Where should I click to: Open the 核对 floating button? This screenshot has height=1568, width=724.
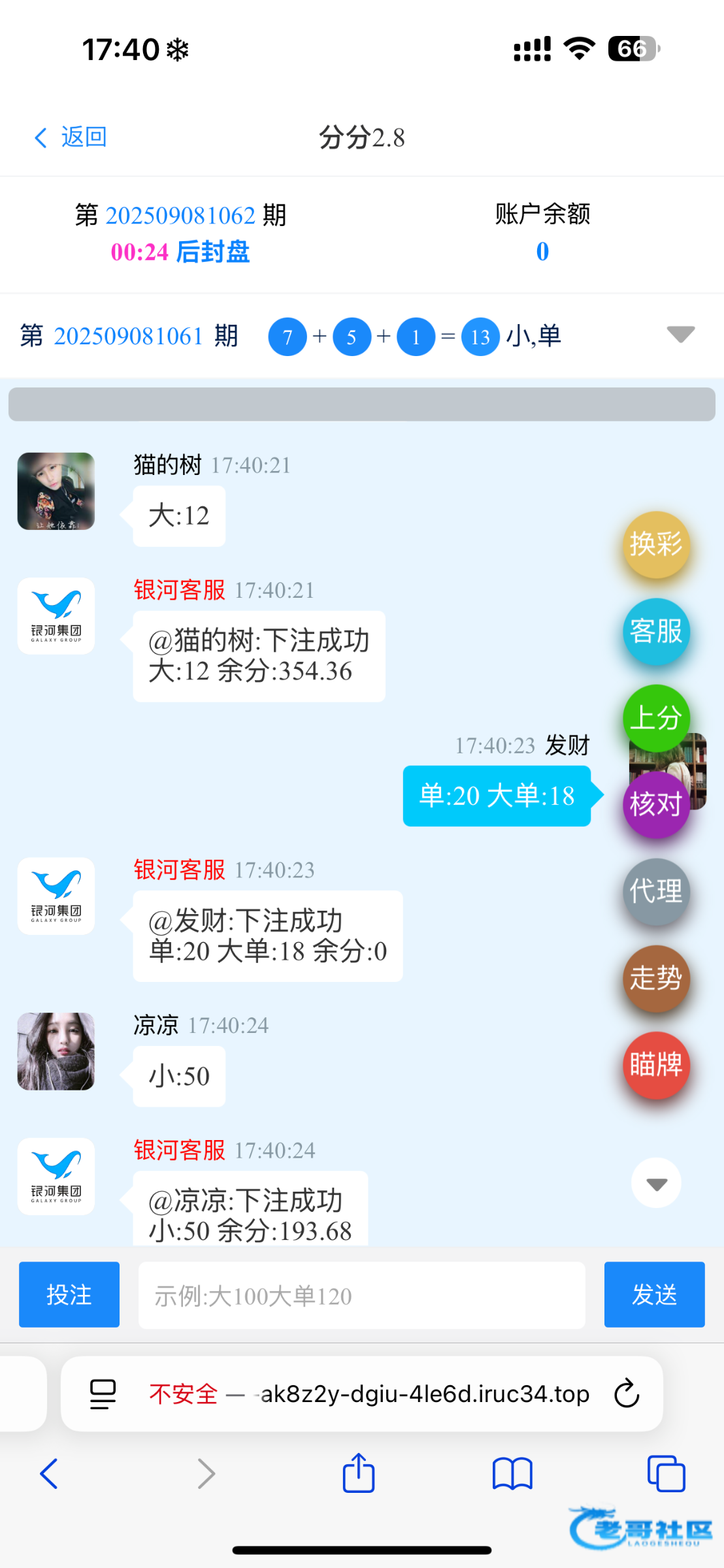656,804
